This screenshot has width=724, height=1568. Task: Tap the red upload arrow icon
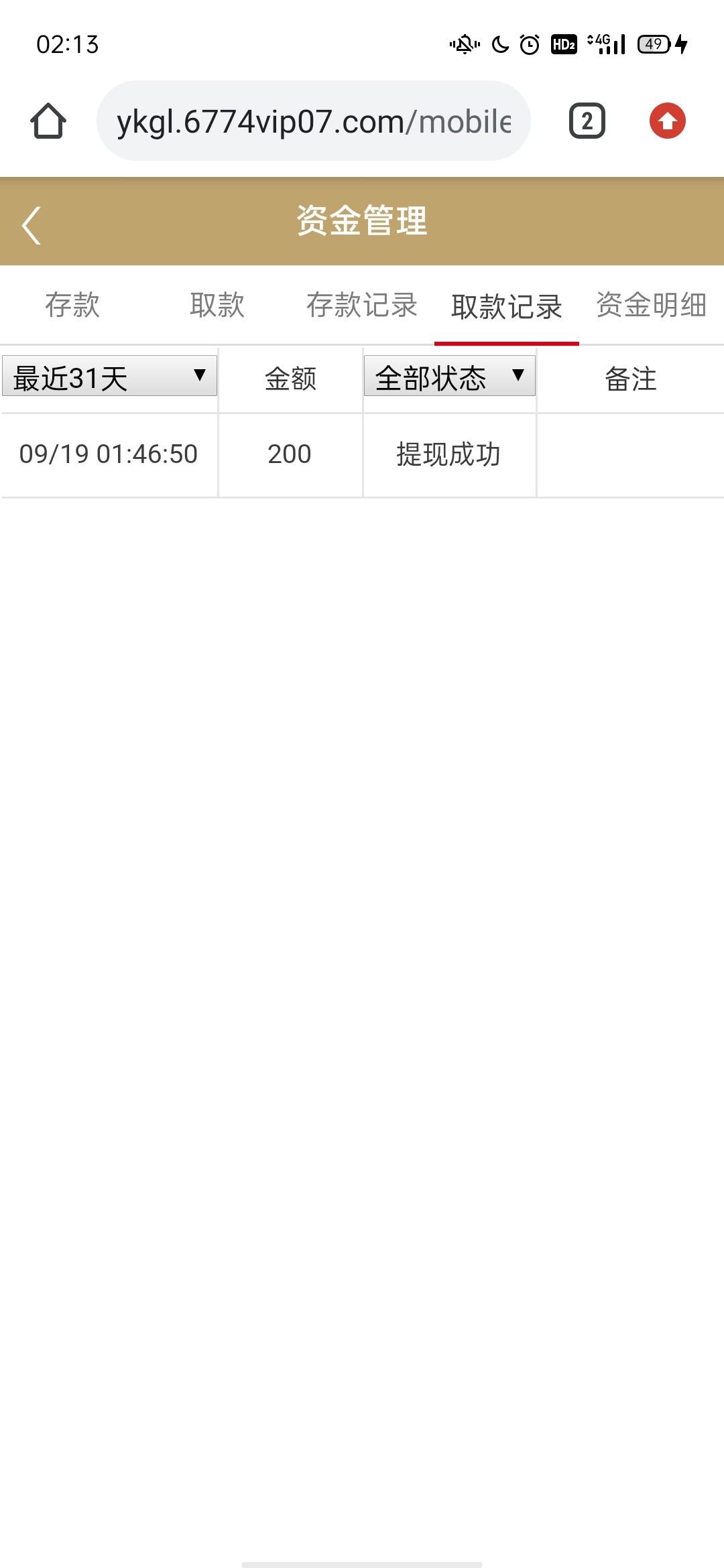click(x=667, y=121)
